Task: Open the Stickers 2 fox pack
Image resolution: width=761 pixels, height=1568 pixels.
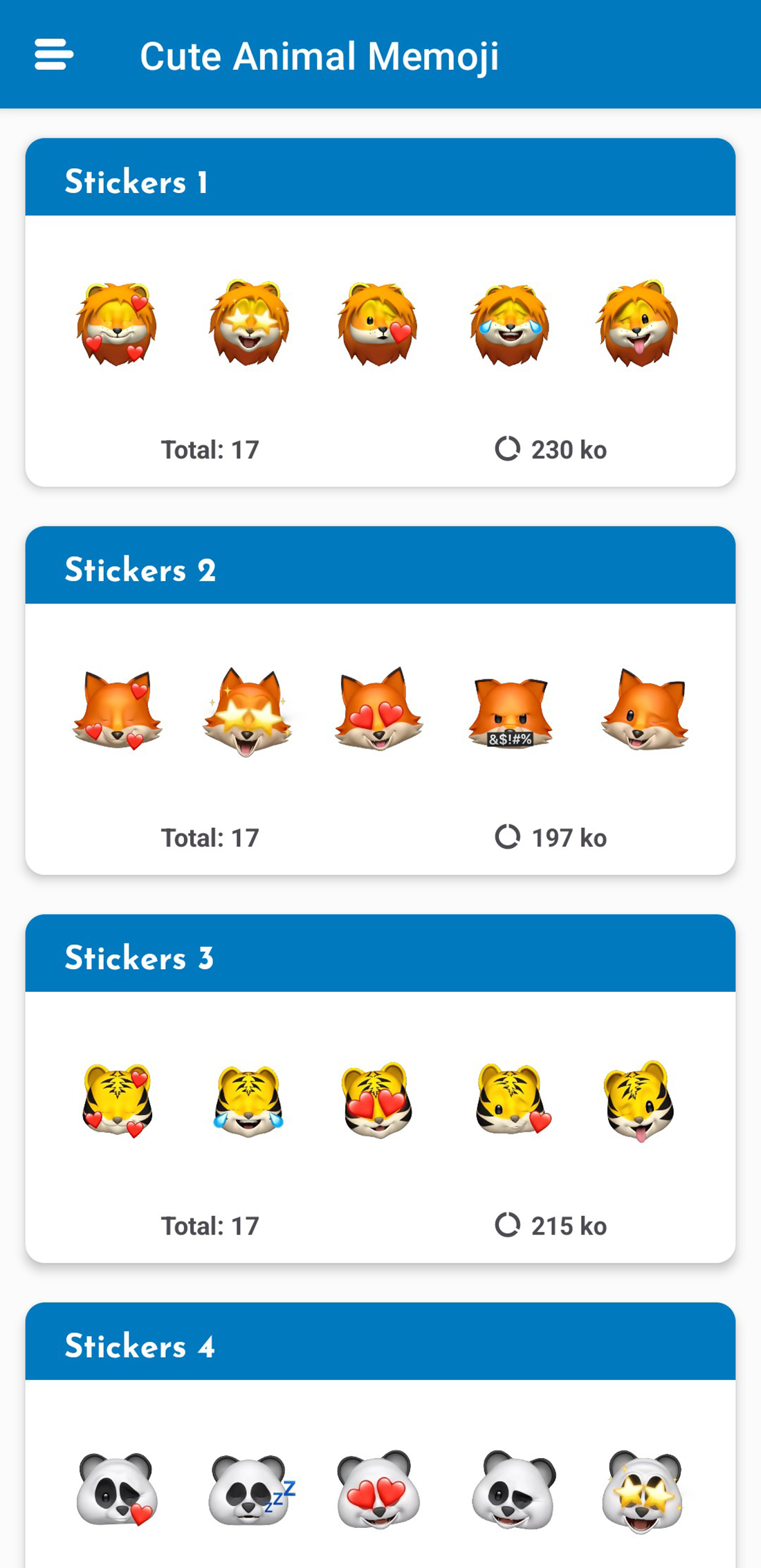Action: tap(380, 700)
